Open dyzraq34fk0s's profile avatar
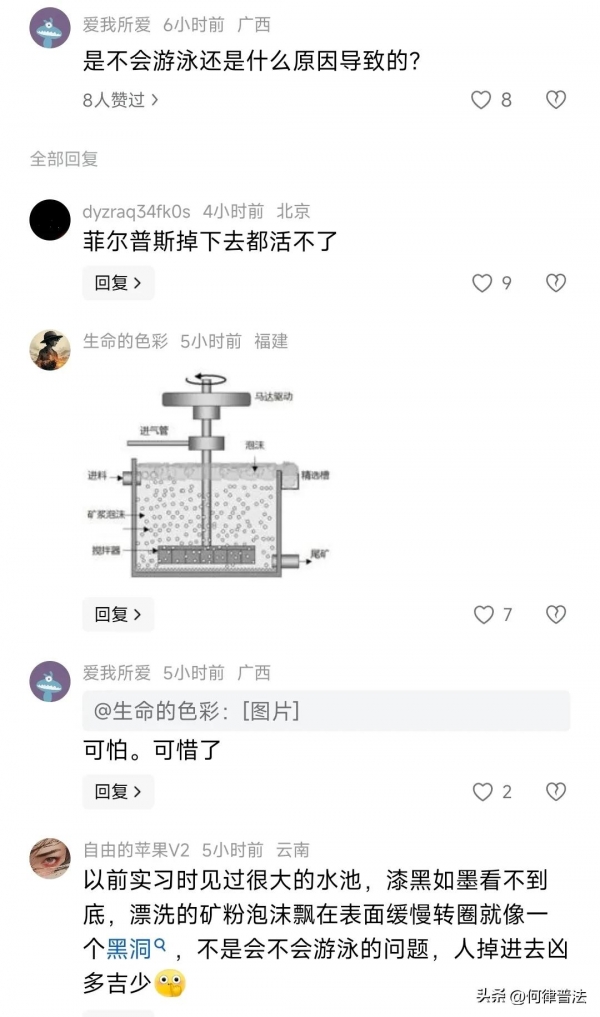This screenshot has width=600, height=1017. tap(50, 219)
